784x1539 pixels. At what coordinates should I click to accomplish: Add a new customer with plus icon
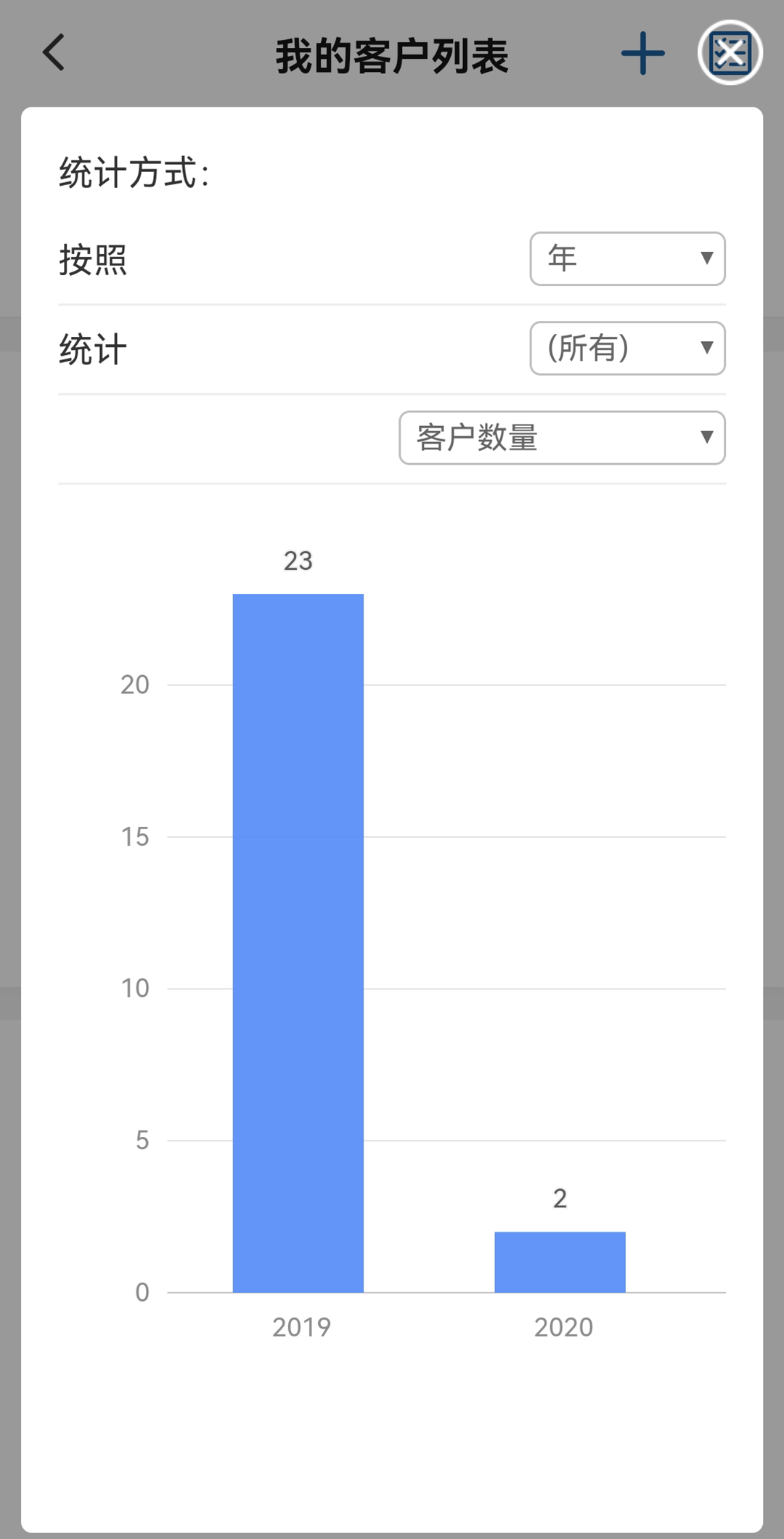[x=643, y=53]
